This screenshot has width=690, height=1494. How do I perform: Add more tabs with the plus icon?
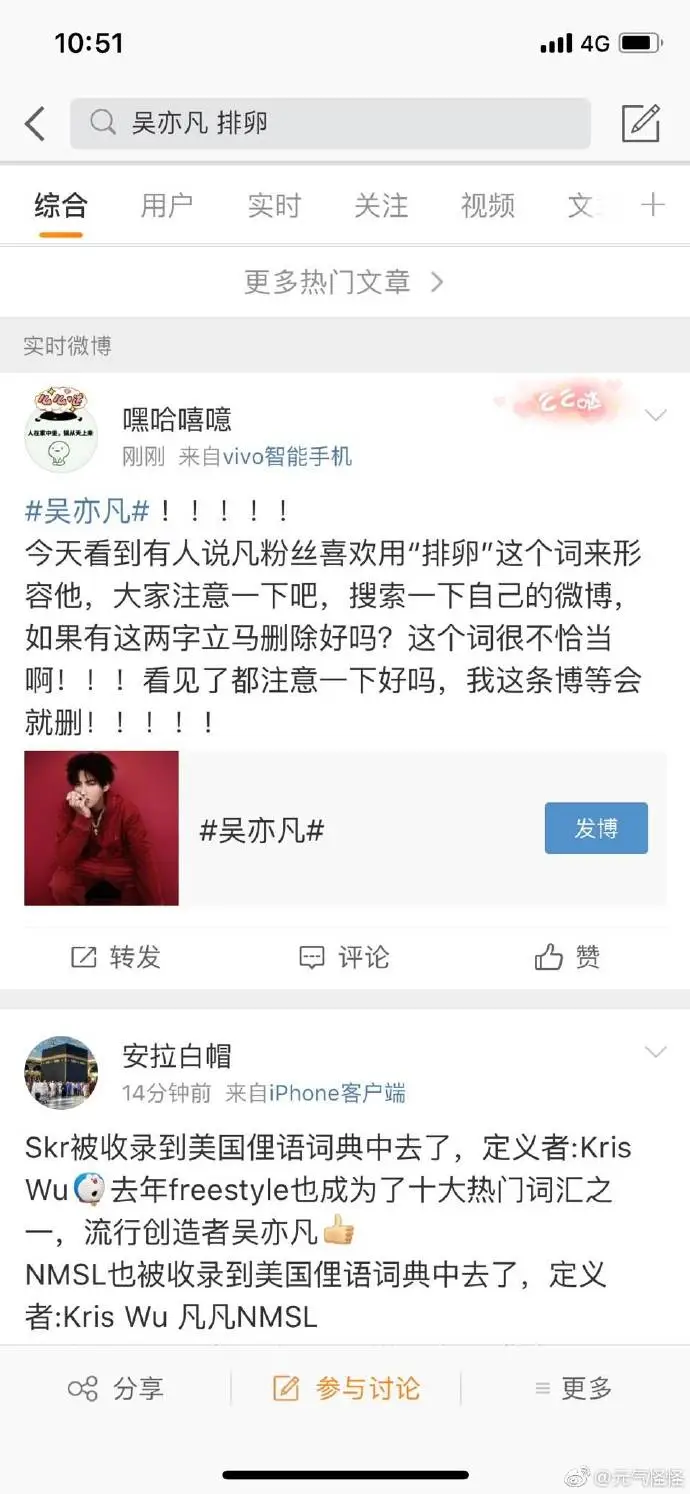[653, 205]
